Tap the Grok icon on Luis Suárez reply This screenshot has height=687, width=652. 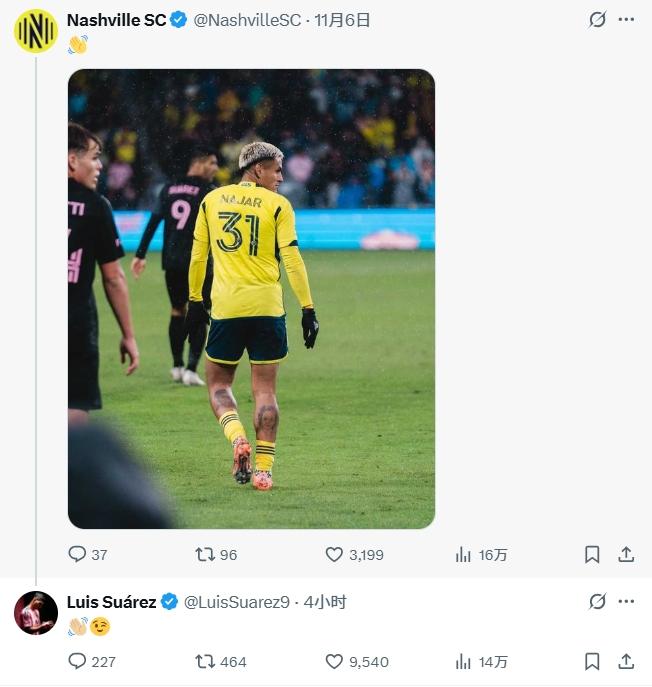tap(597, 602)
